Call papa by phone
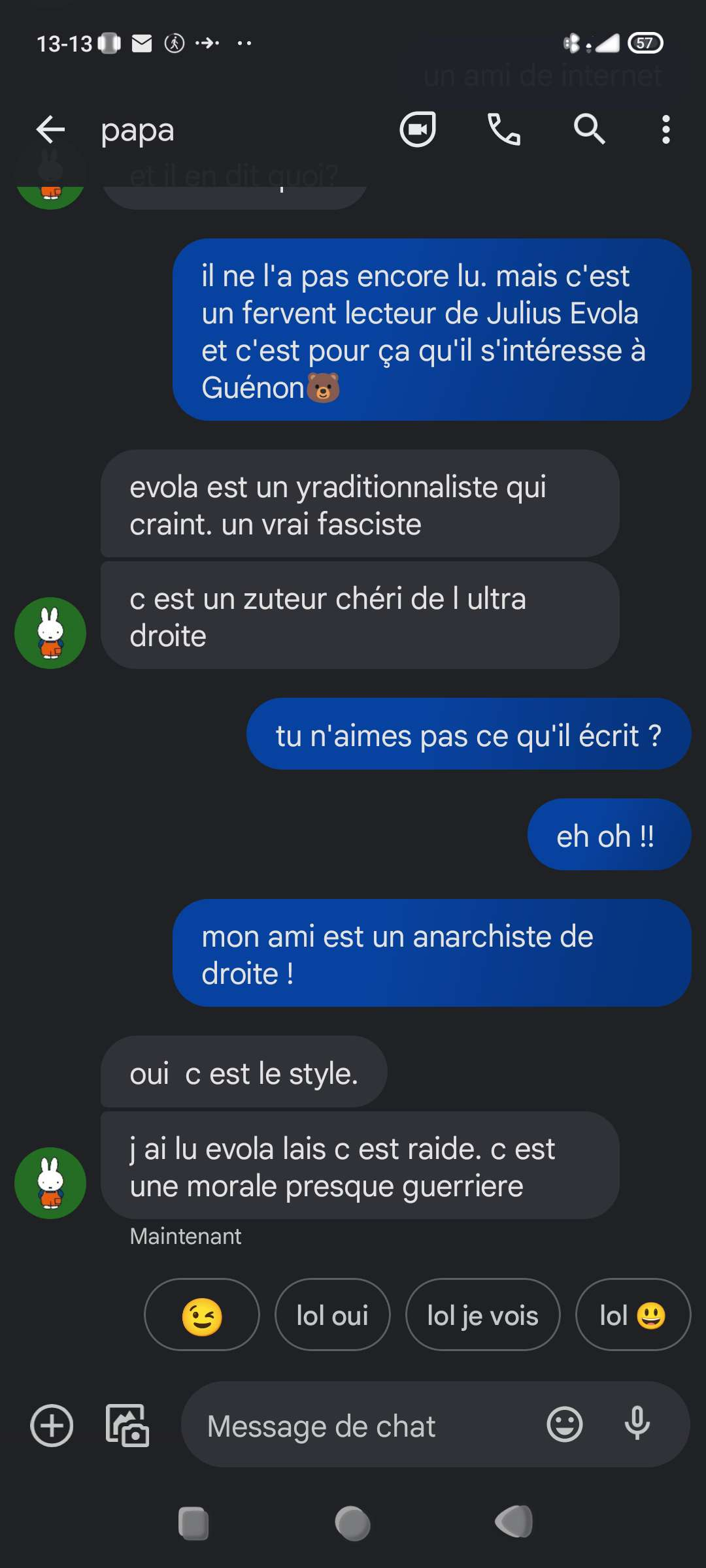Viewport: 706px width, 1568px height. tap(504, 129)
